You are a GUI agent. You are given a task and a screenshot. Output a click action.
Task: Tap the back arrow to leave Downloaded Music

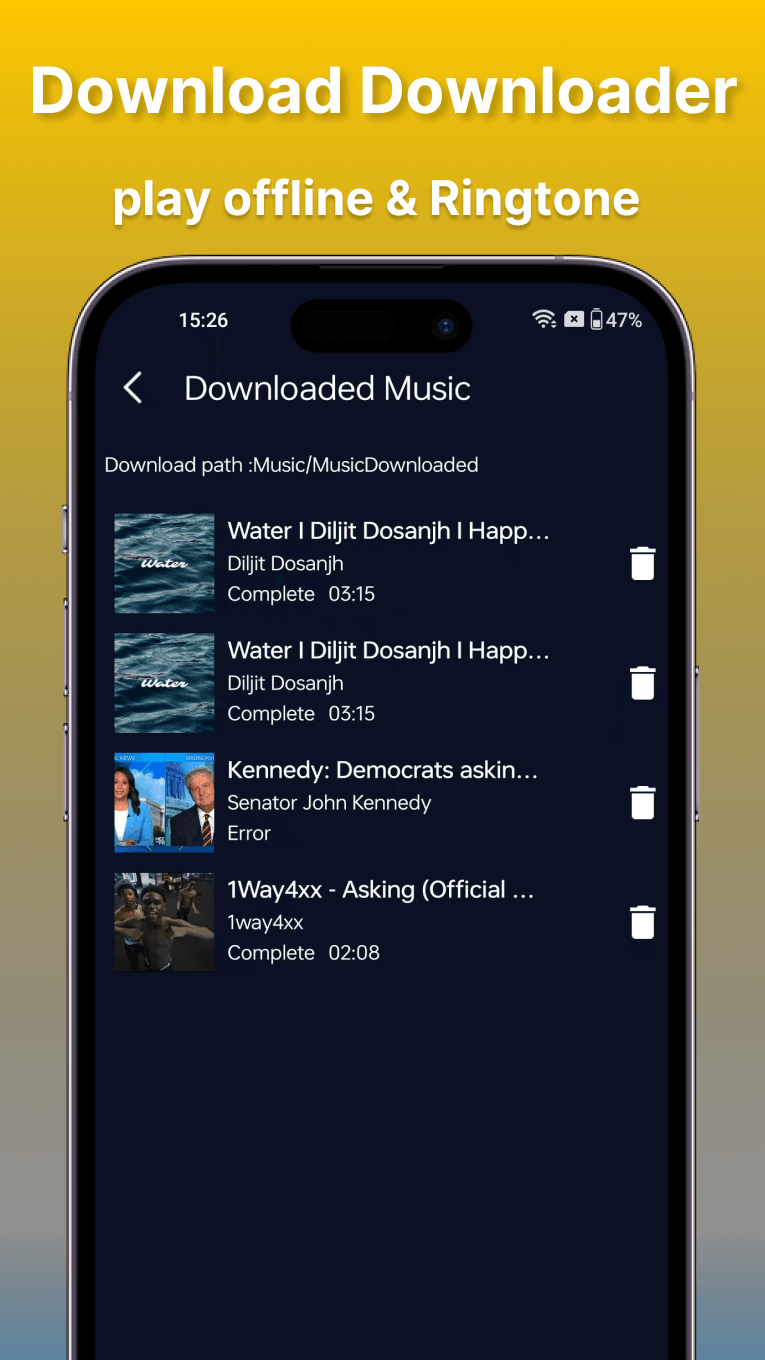coord(133,388)
